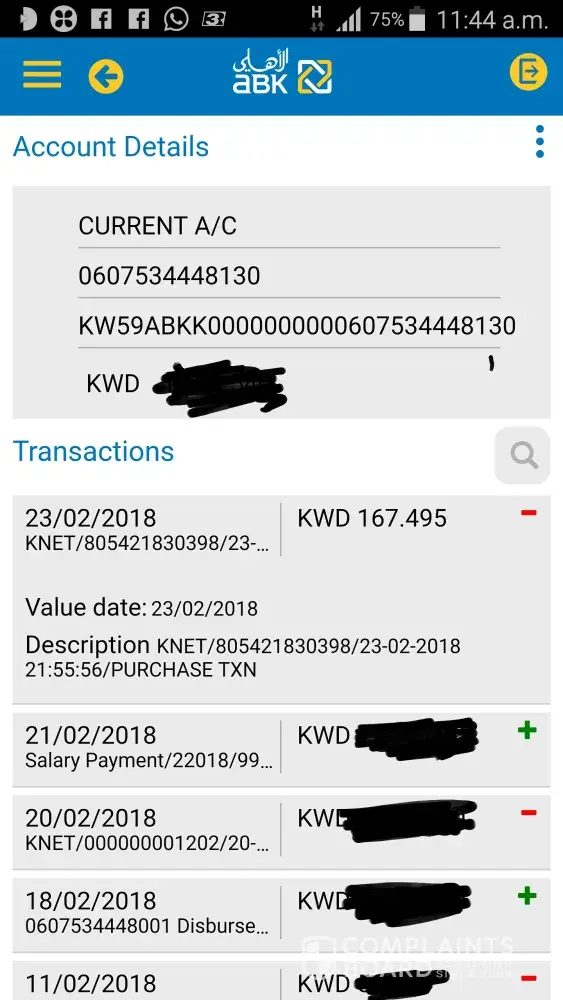The image size is (563, 1000).
Task: Open the 20/02/2018 KNET transaction
Action: pyautogui.click(x=281, y=832)
